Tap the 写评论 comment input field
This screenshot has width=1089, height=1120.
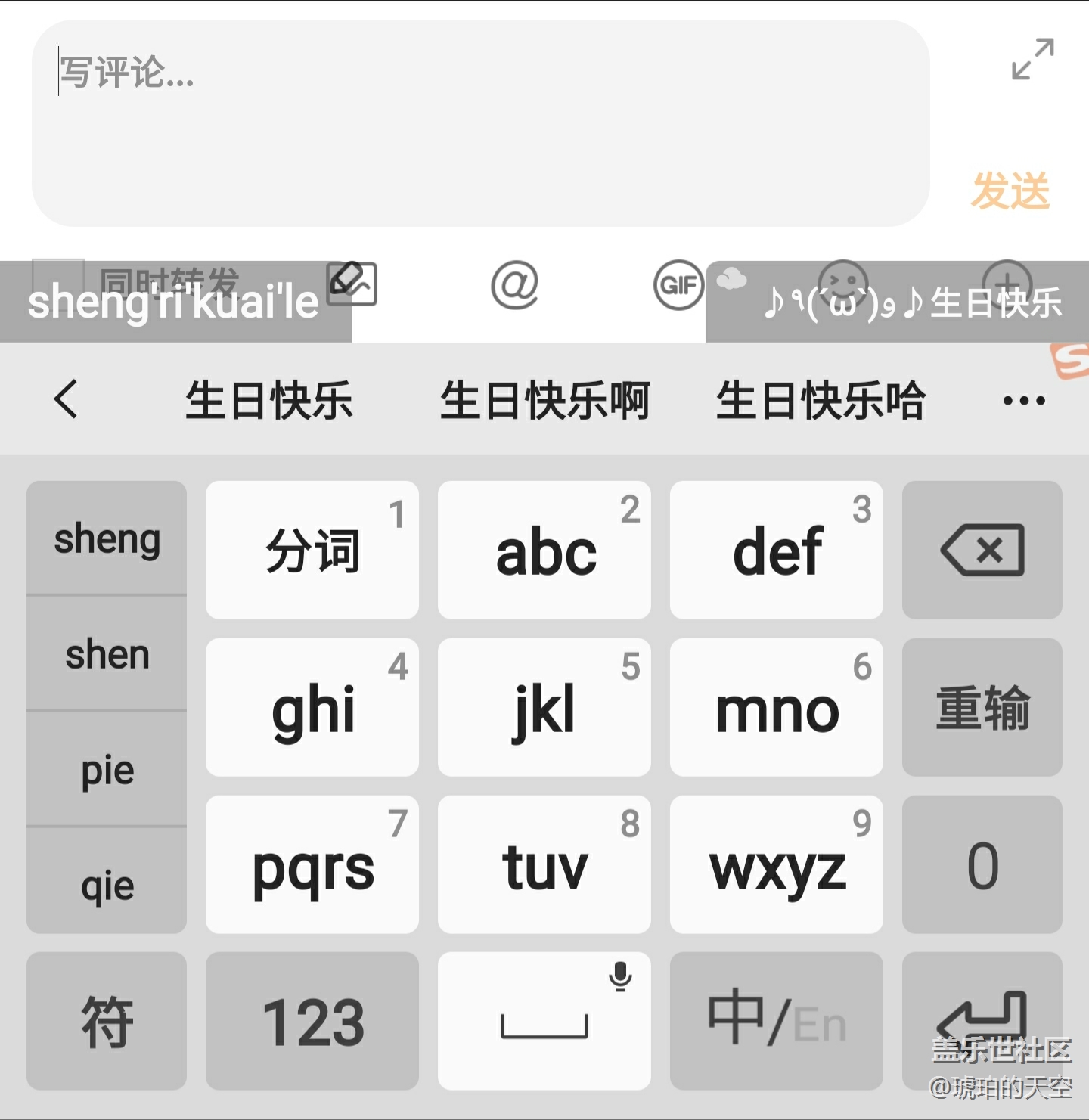(x=480, y=123)
